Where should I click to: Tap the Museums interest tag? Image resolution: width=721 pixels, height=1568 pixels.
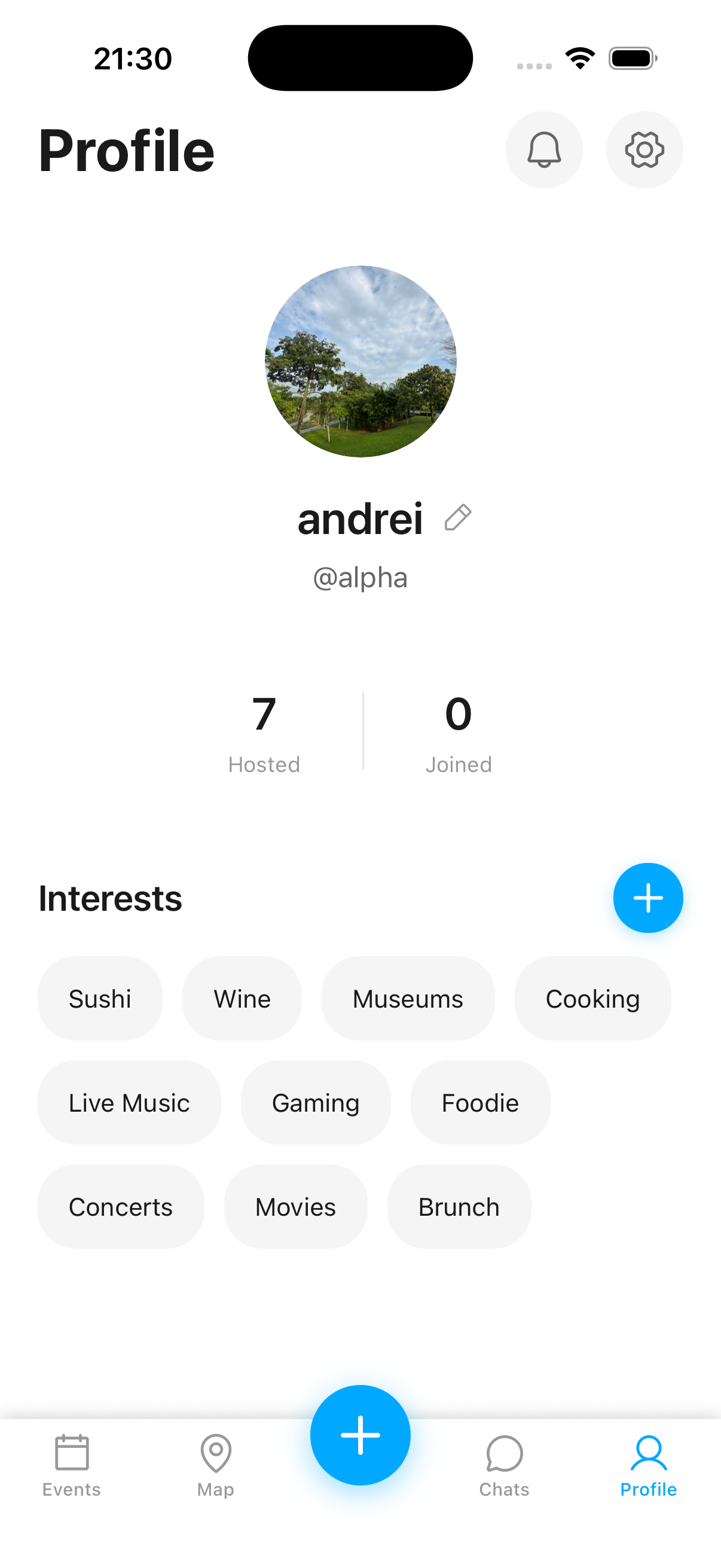[408, 998]
